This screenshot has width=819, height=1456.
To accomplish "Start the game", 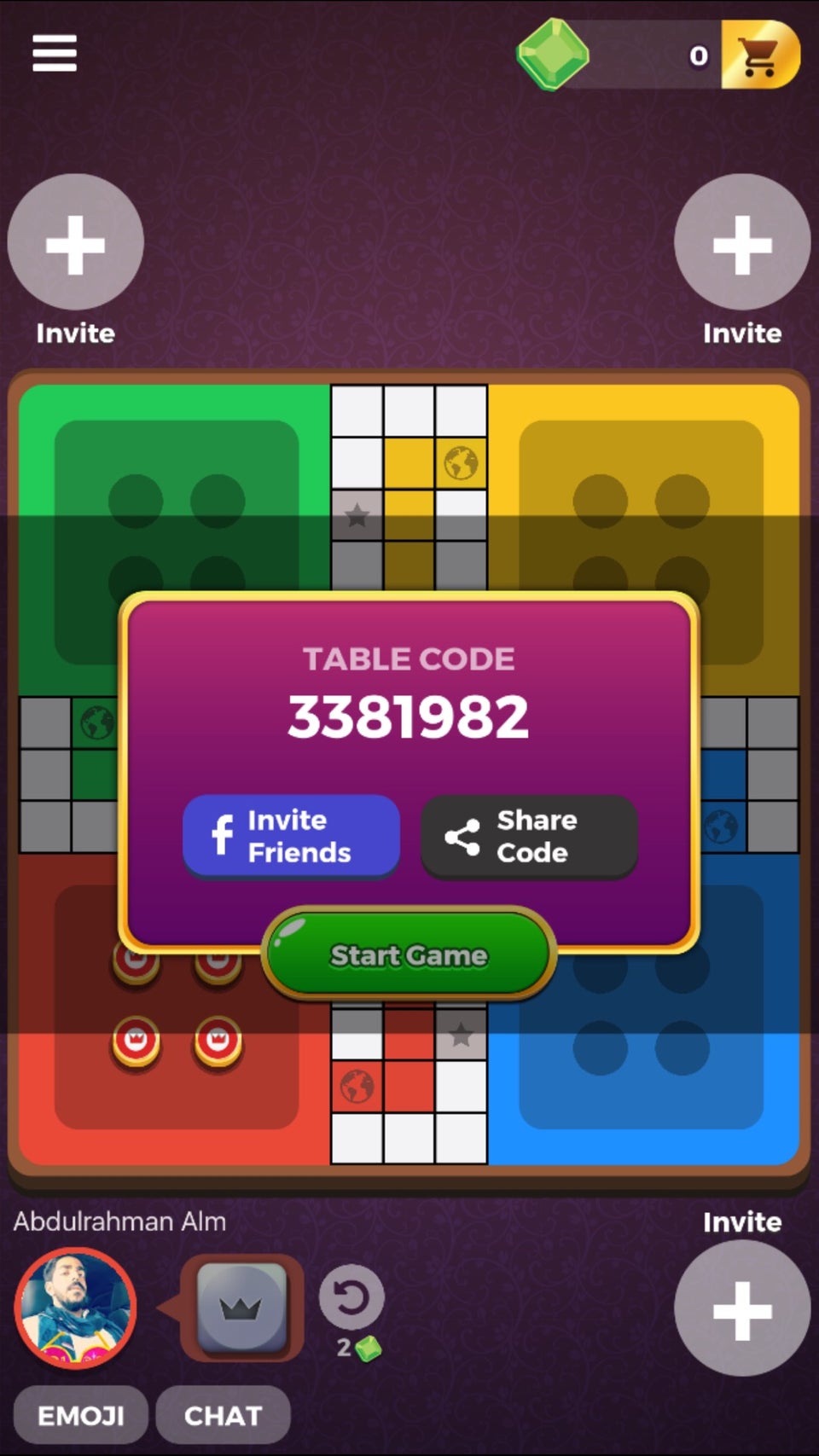I will pyautogui.click(x=409, y=954).
